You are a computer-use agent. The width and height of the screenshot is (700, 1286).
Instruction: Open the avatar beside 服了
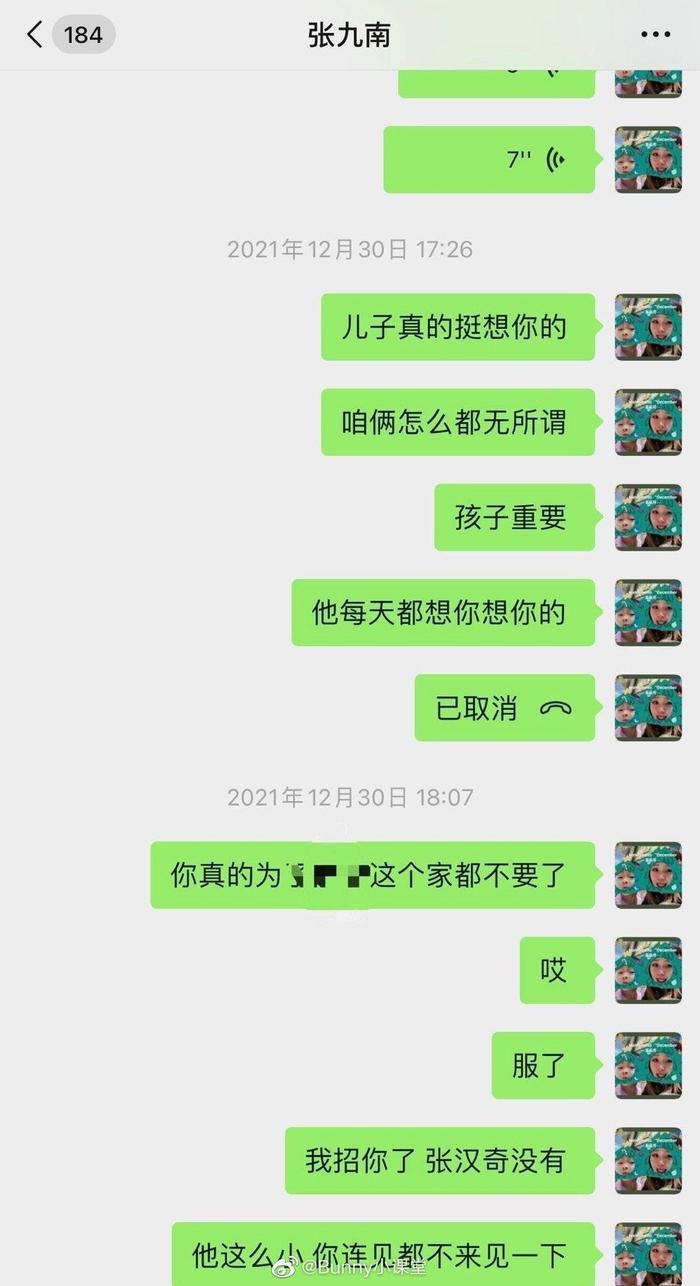point(648,1065)
